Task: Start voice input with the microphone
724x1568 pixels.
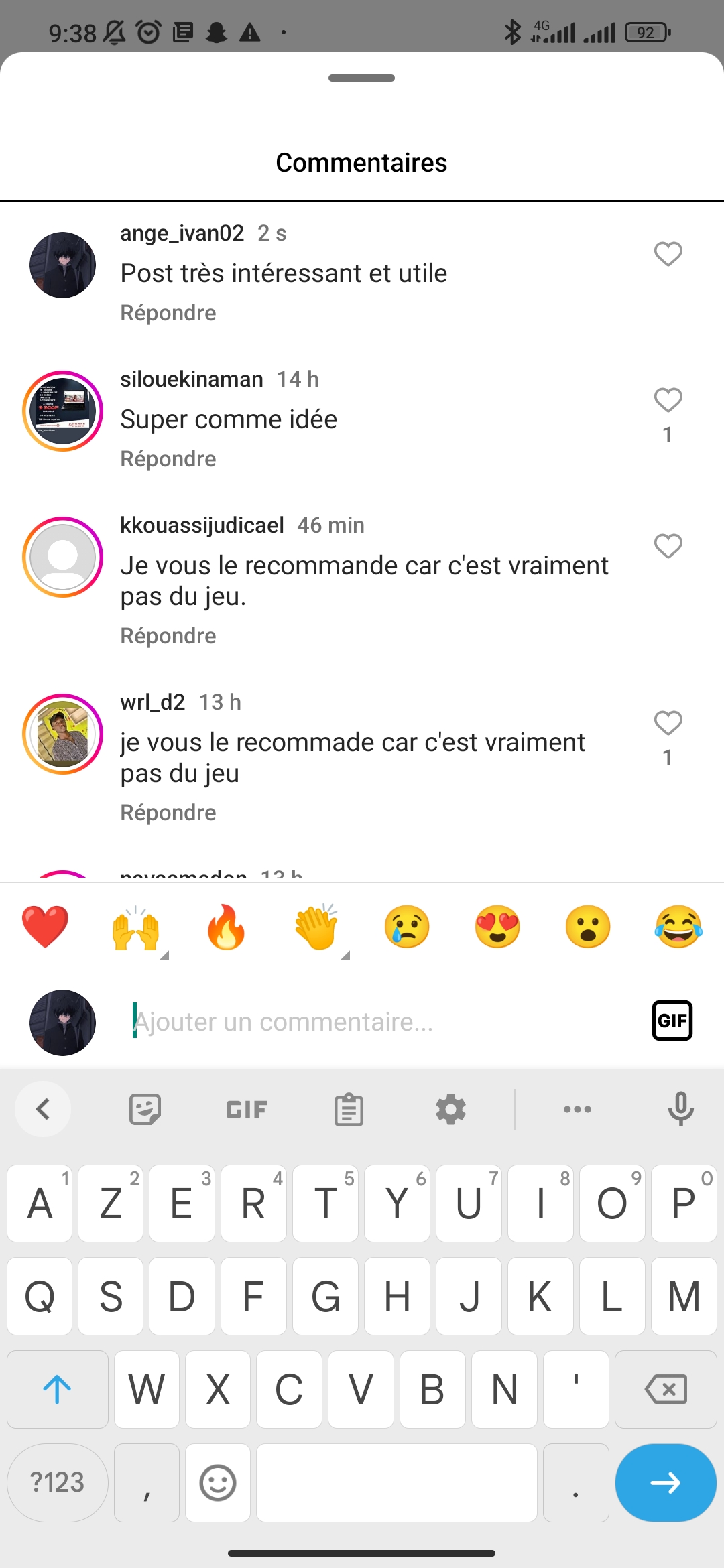Action: tap(680, 1109)
